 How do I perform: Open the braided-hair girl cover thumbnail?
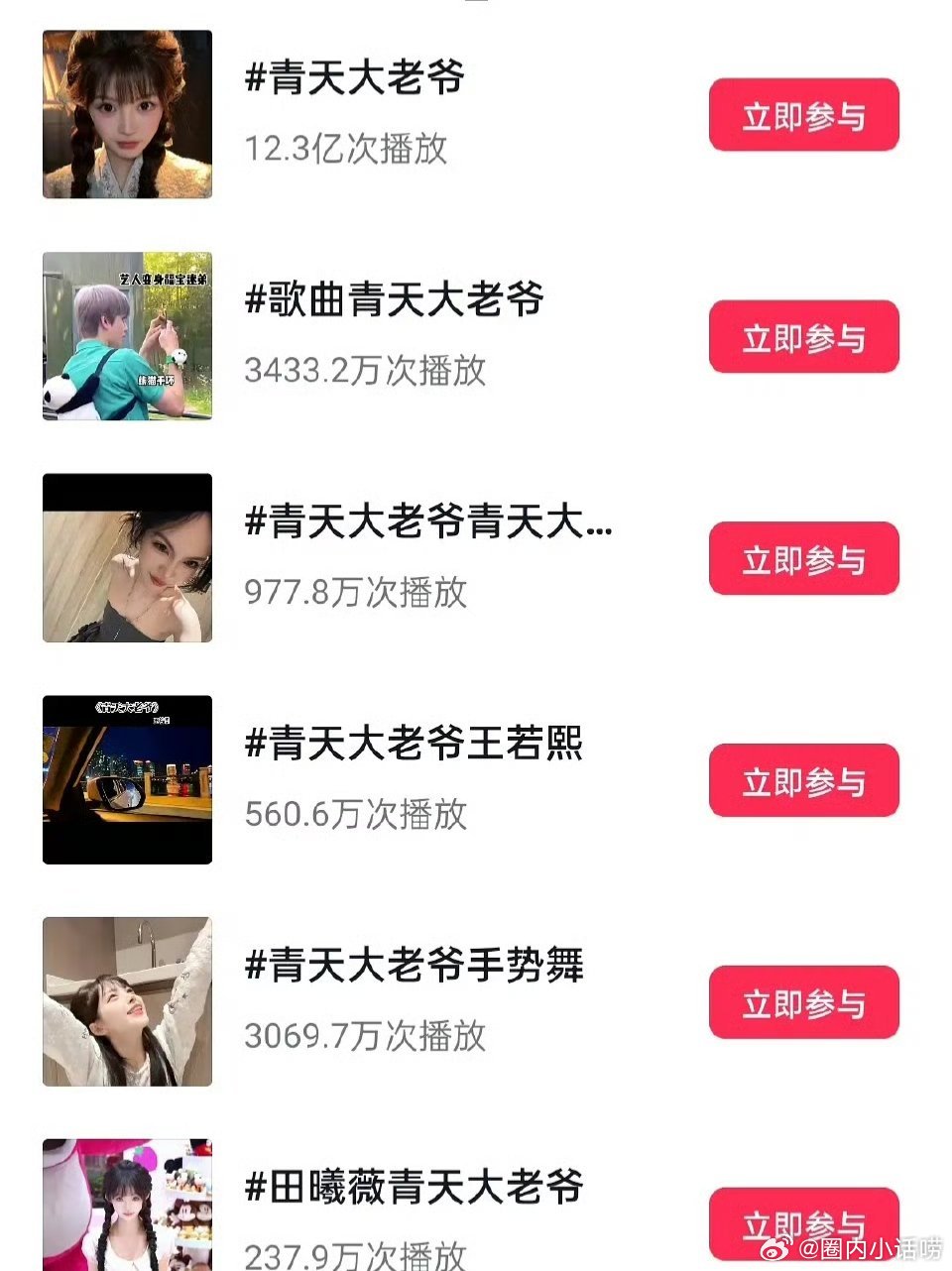(126, 113)
